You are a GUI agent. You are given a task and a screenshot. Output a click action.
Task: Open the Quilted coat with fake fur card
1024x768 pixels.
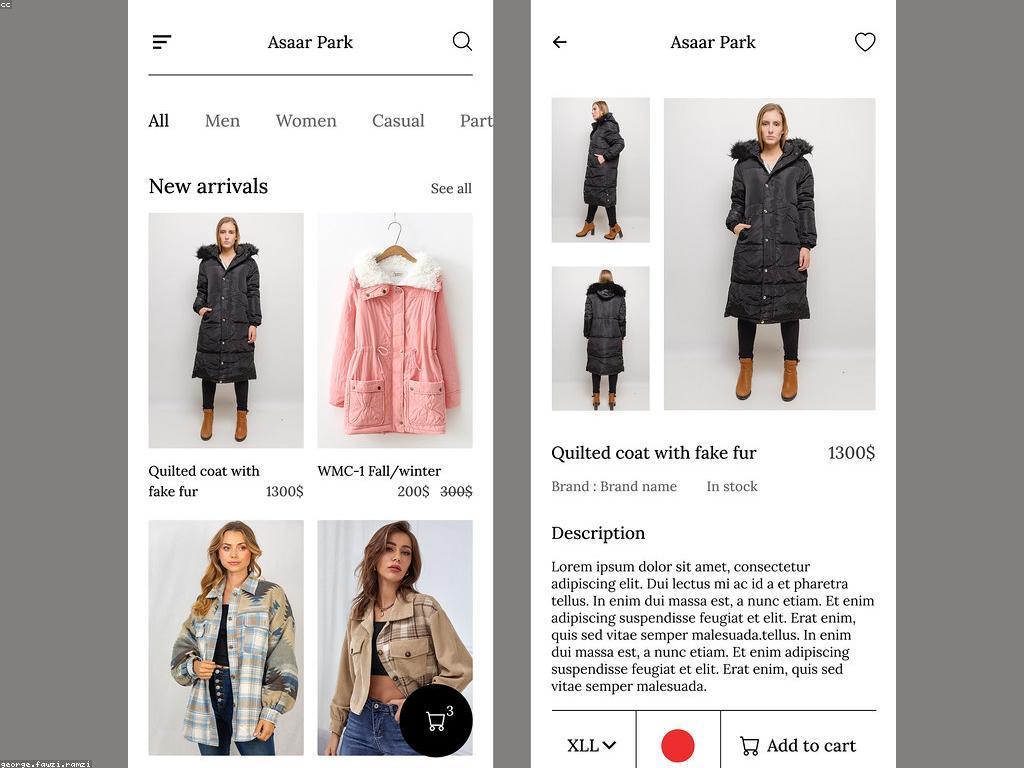226,330
